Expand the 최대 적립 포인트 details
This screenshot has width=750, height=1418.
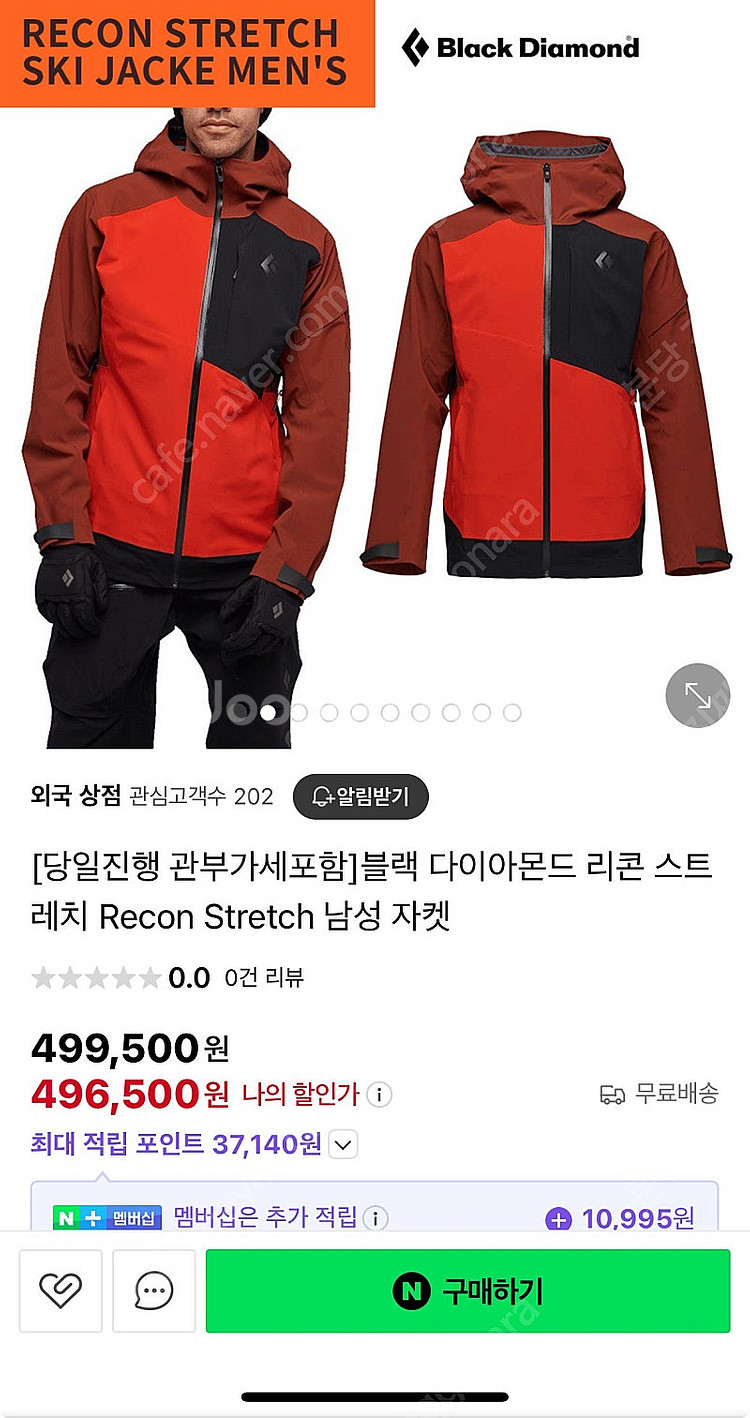pos(343,1144)
